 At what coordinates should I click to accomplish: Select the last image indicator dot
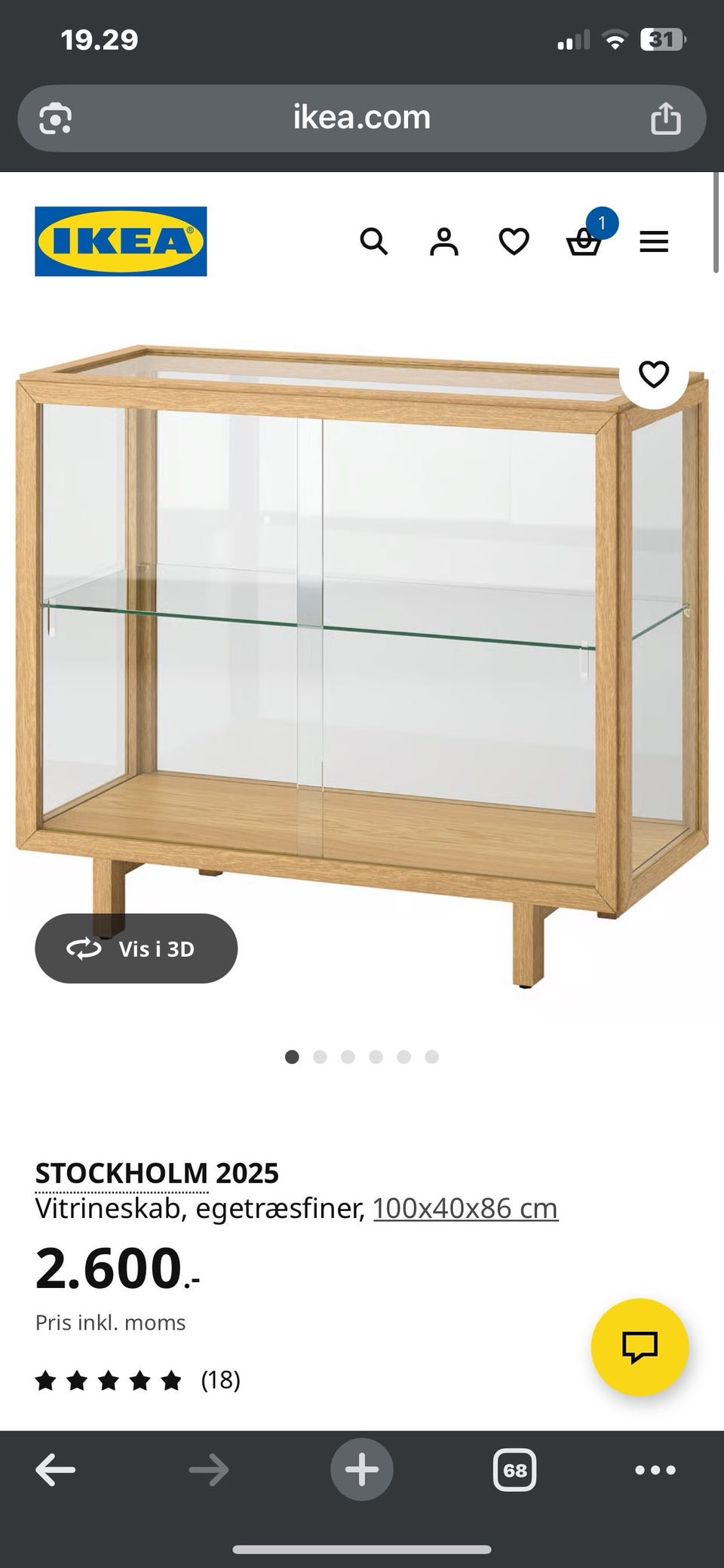[430, 1057]
